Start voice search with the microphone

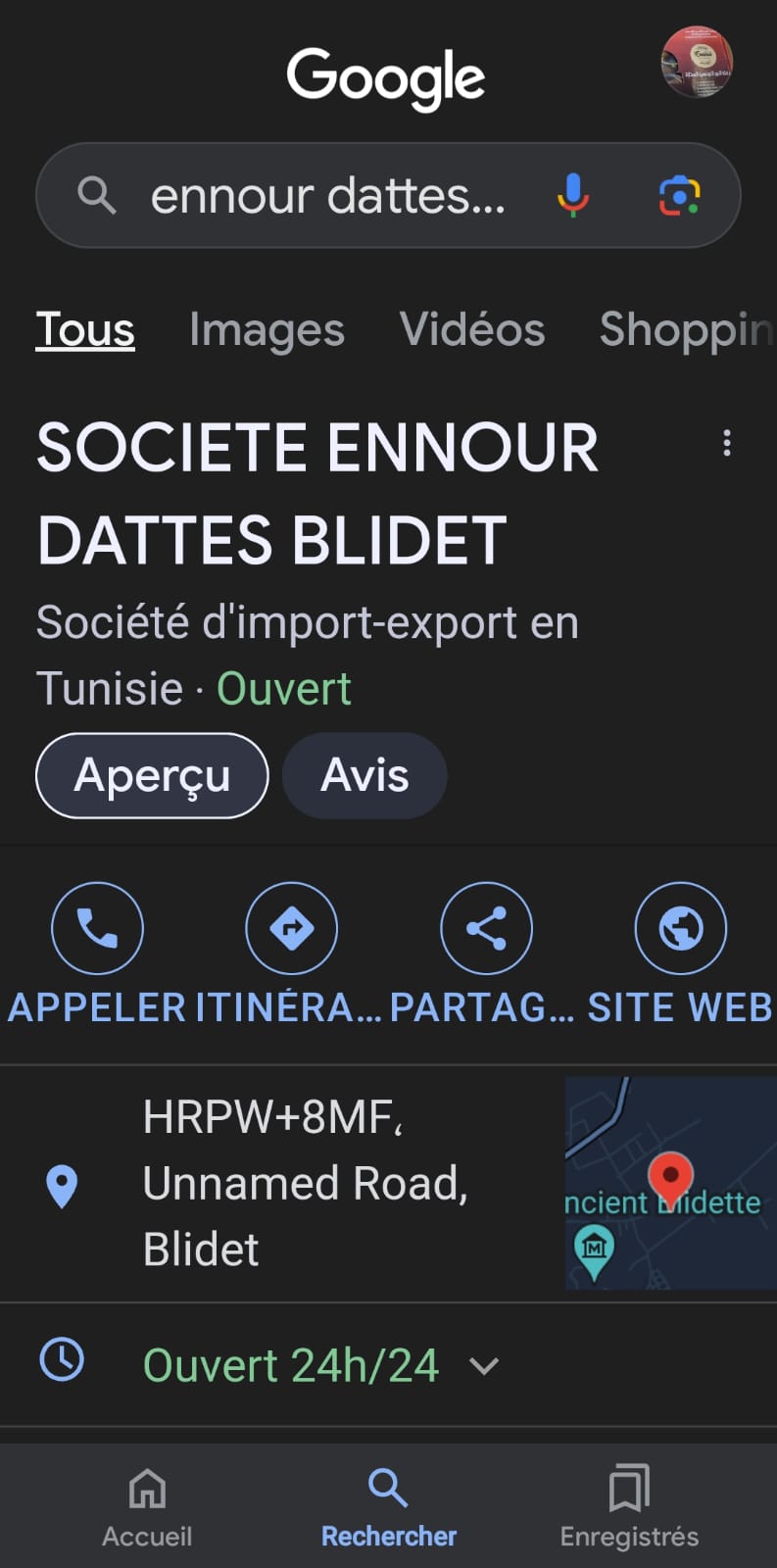(x=573, y=195)
